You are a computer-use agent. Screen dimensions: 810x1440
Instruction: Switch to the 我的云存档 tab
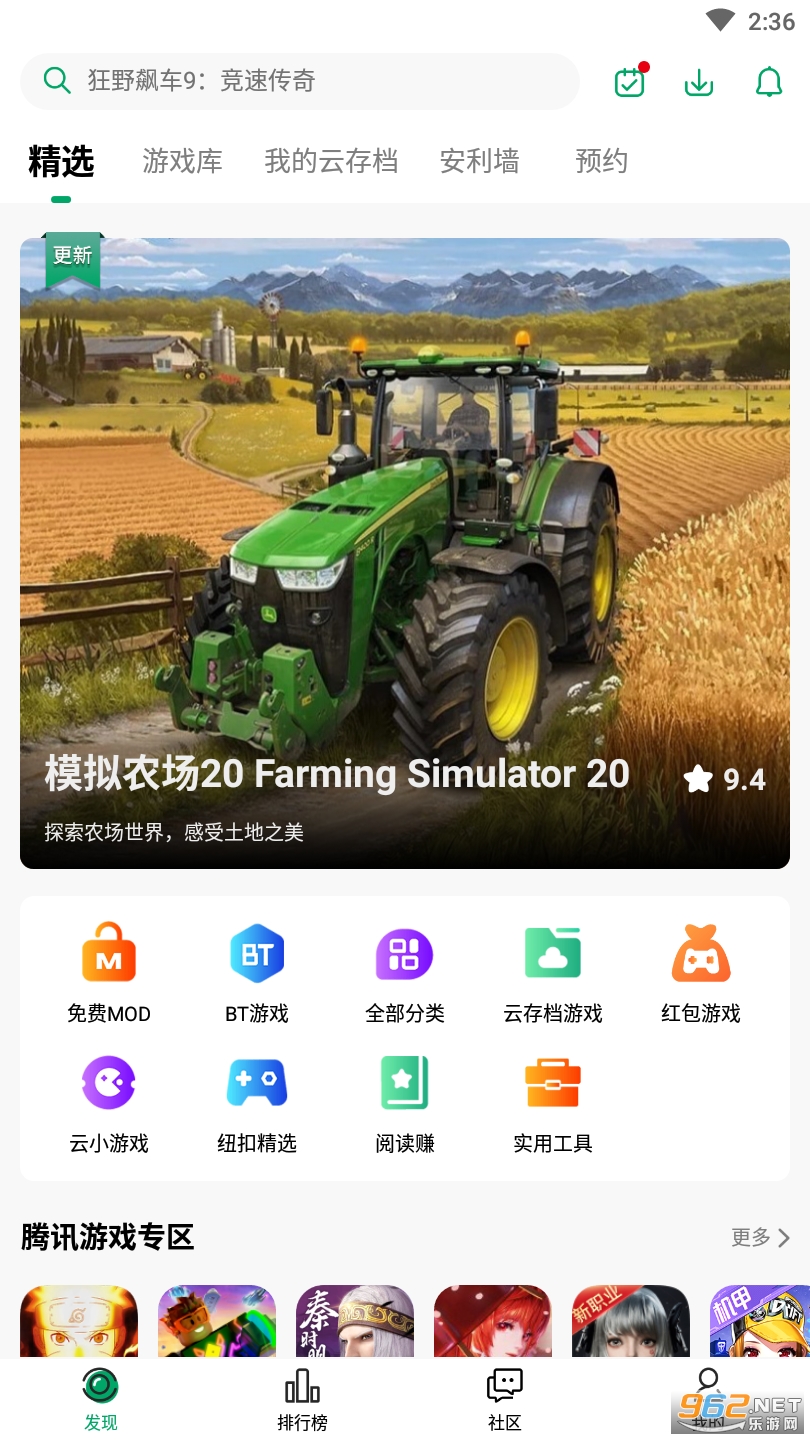coord(331,161)
